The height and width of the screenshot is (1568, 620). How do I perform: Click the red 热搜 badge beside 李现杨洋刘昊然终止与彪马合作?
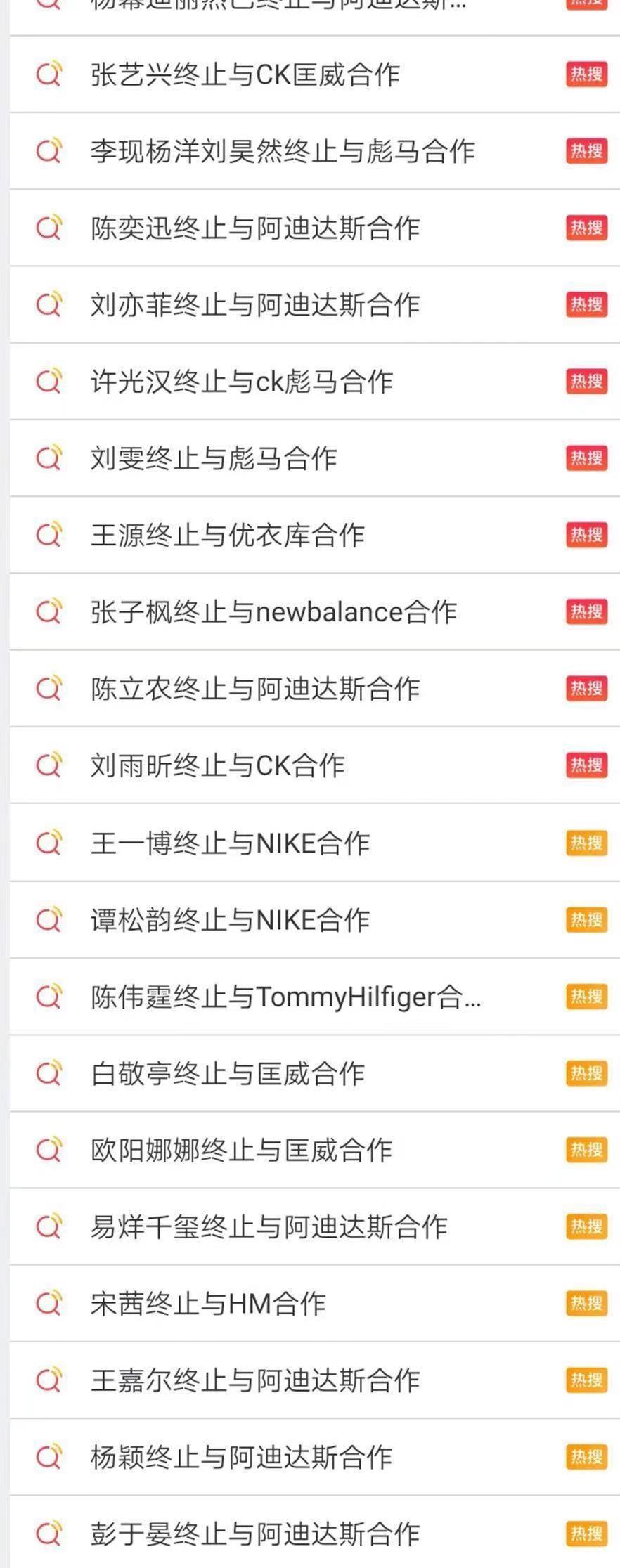pos(586,152)
